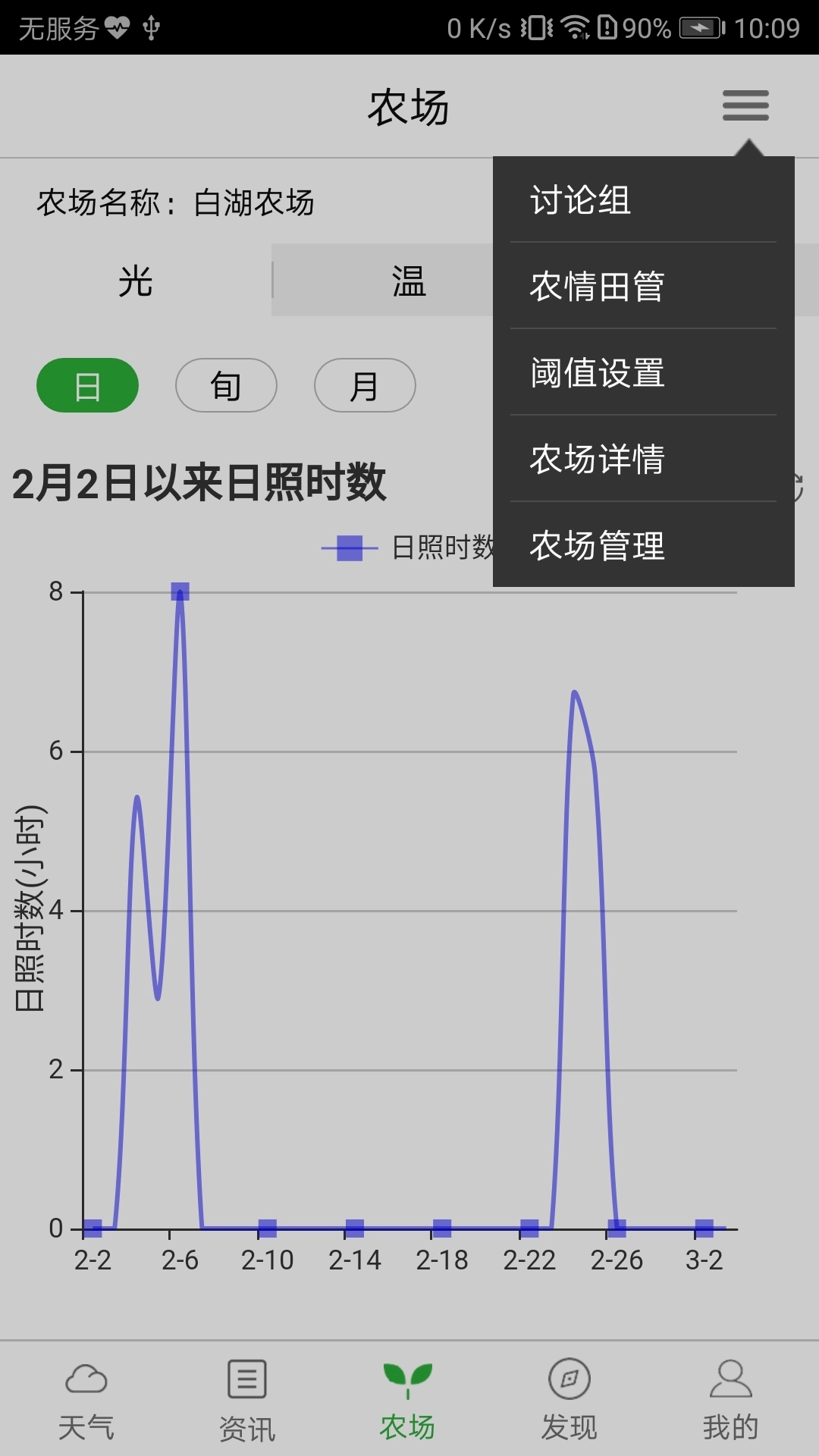The image size is (819, 1456).
Task: Enable 月 monthly view
Action: pyautogui.click(x=364, y=385)
